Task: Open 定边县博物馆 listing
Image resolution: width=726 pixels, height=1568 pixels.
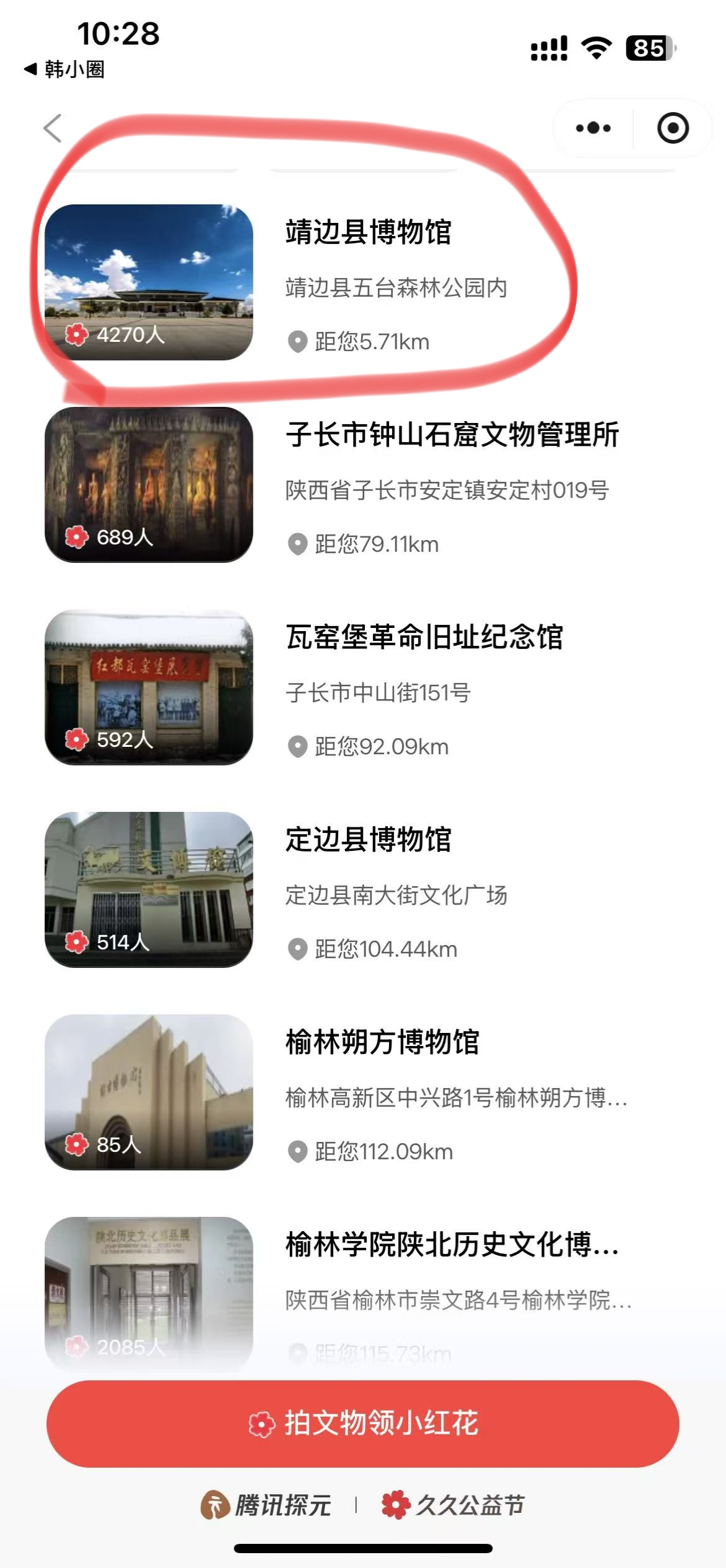Action: click(368, 840)
